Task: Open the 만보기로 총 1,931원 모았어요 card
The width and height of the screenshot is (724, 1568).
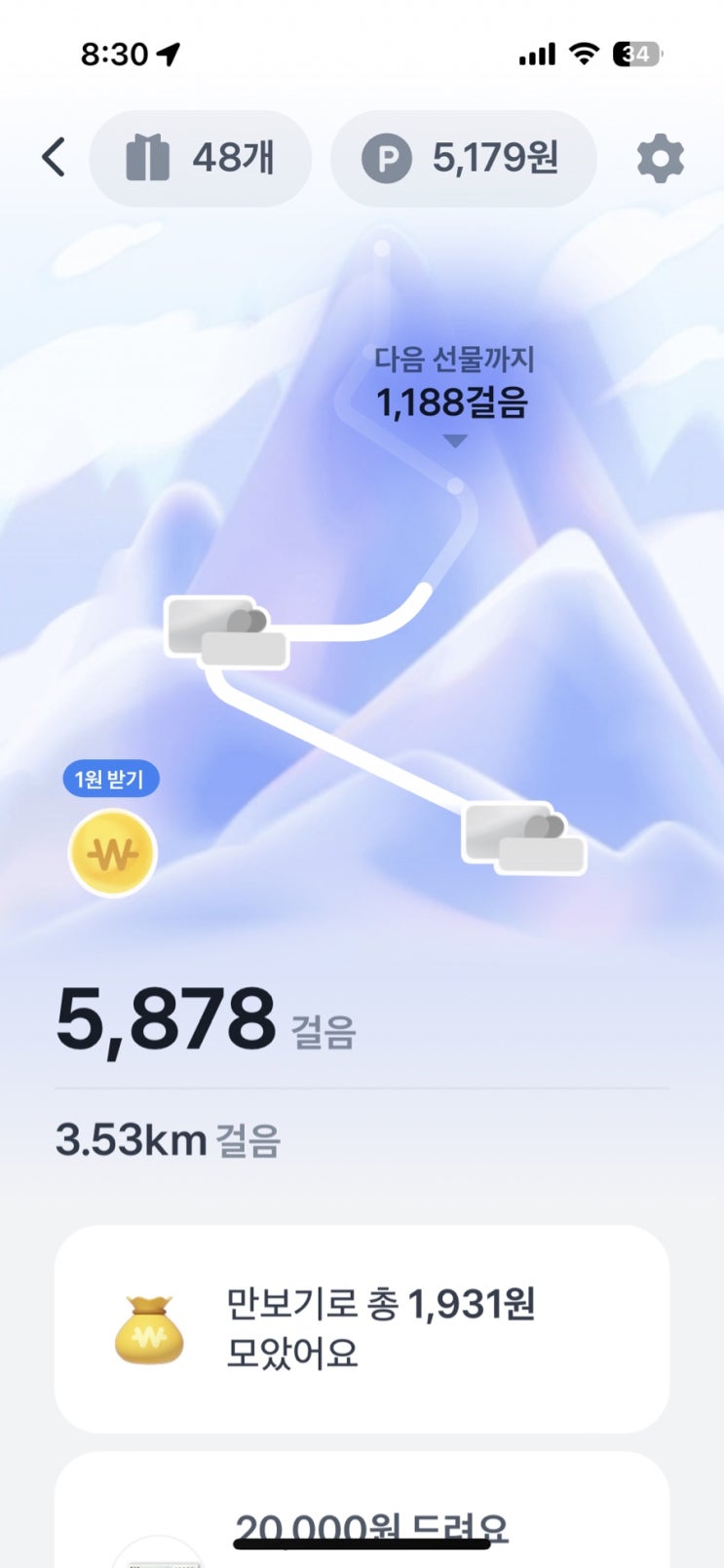Action: click(x=362, y=1328)
